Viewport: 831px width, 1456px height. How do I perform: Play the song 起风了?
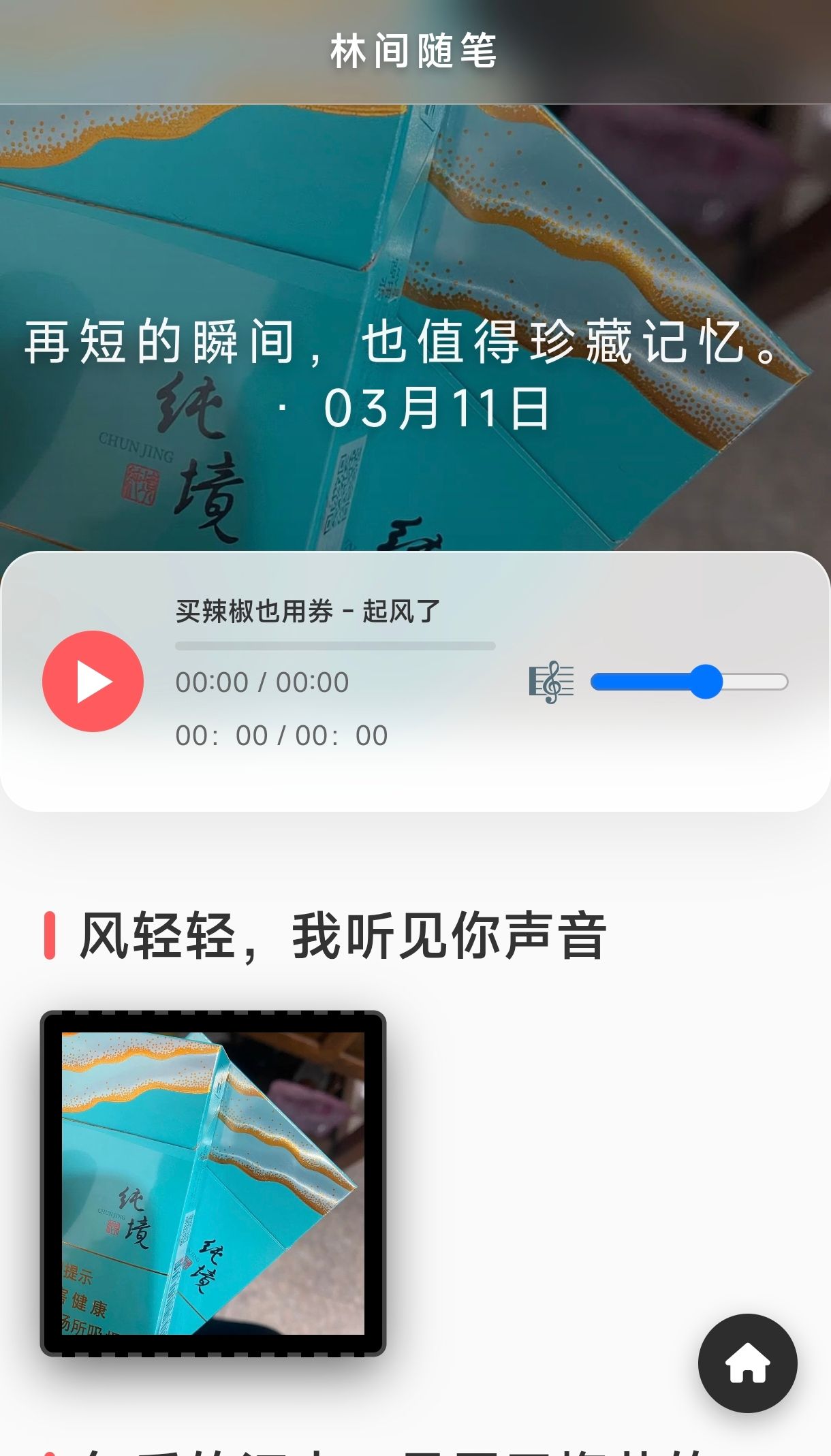pyautogui.click(x=93, y=681)
